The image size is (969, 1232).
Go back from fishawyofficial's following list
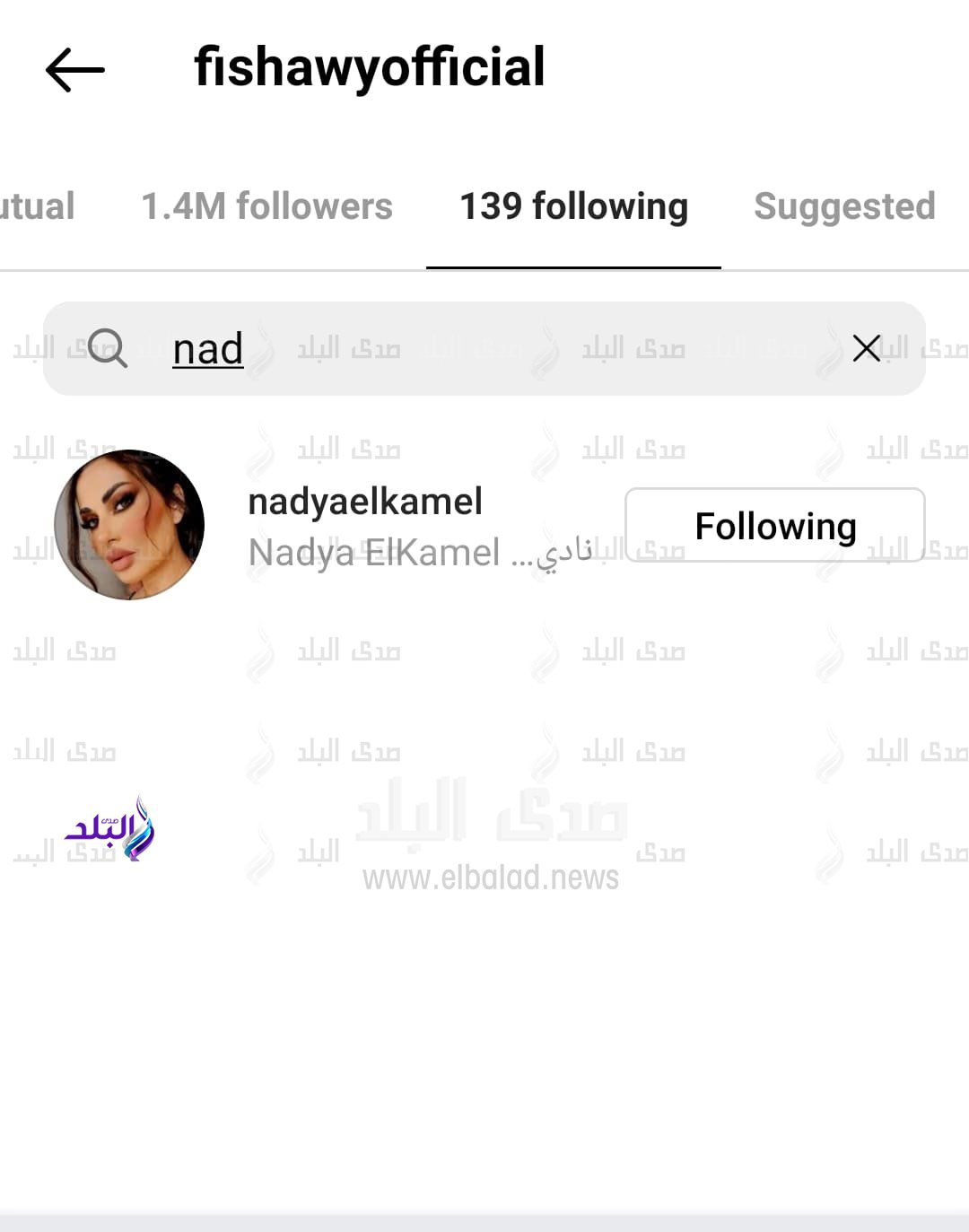coord(75,70)
